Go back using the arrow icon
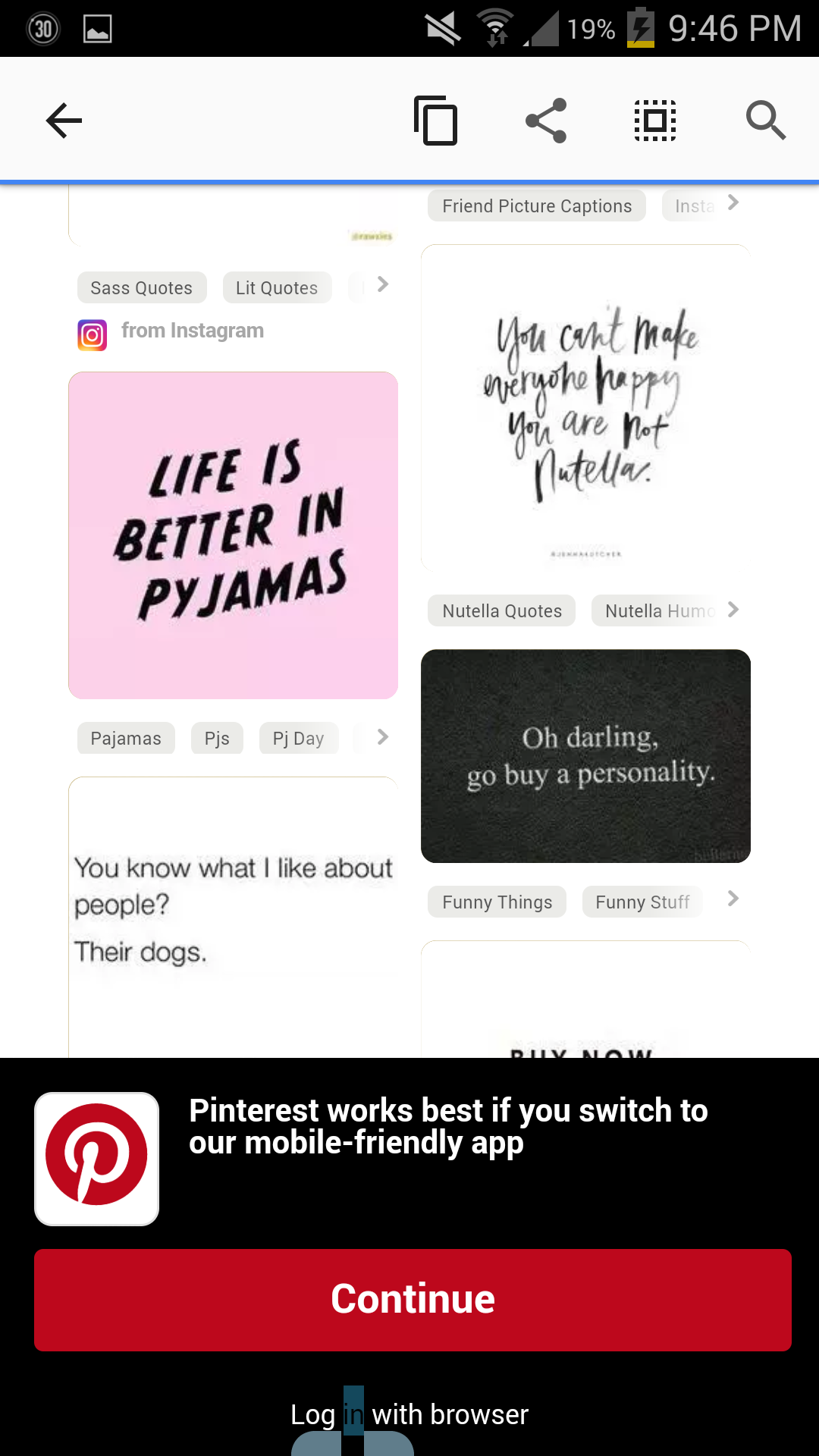Screen dimensions: 819x1456 tap(64, 121)
